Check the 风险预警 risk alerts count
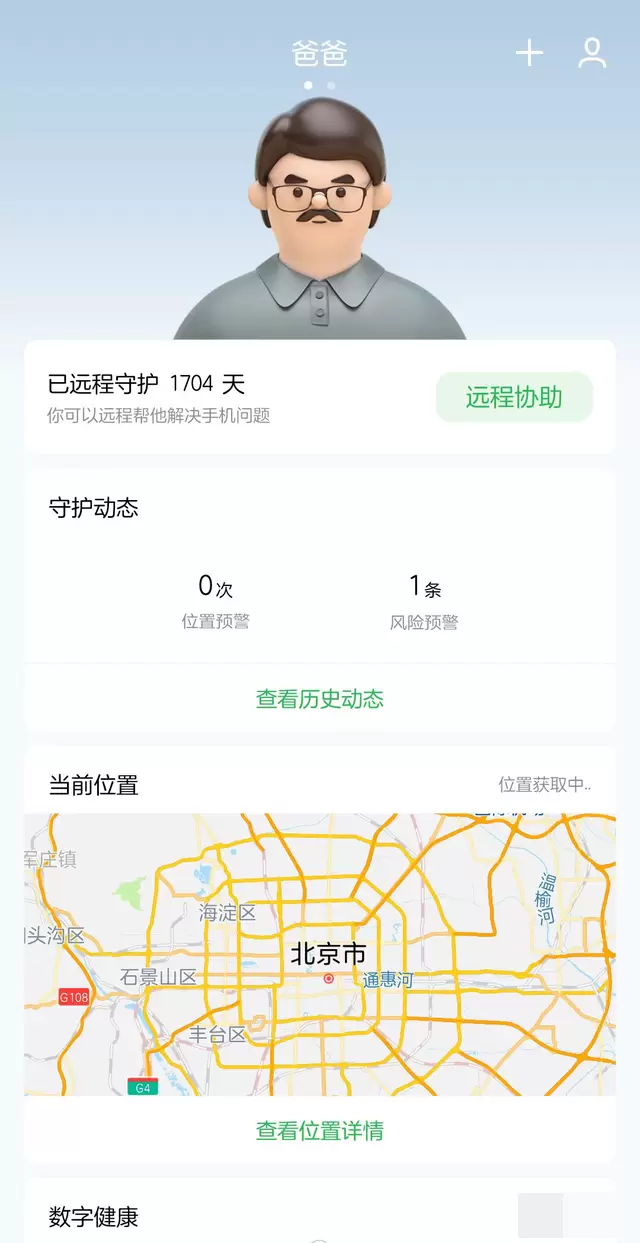This screenshot has width=640, height=1243. [x=424, y=600]
